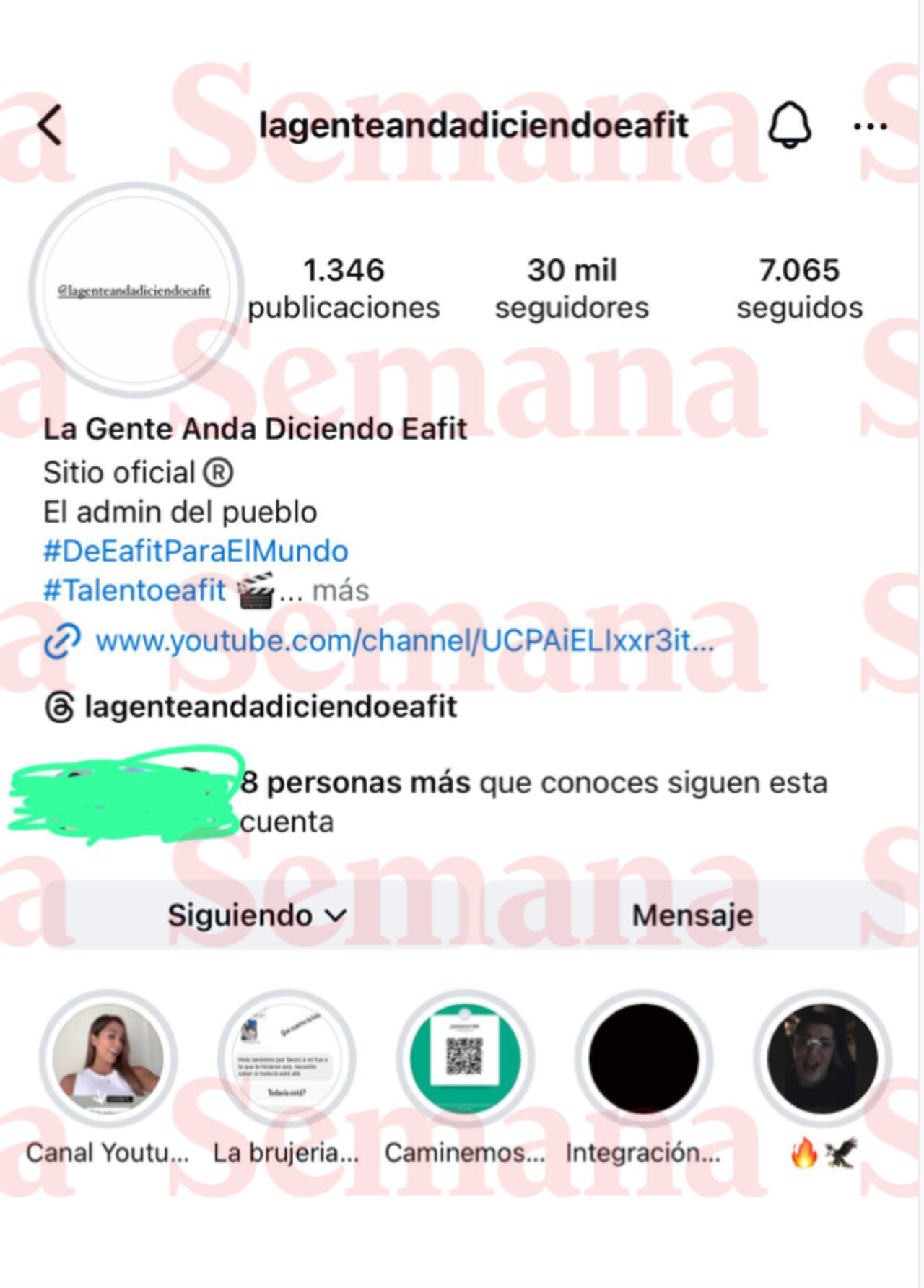Open the 1.346 publicaciones grid
The width and height of the screenshot is (924, 1288).
[344, 287]
